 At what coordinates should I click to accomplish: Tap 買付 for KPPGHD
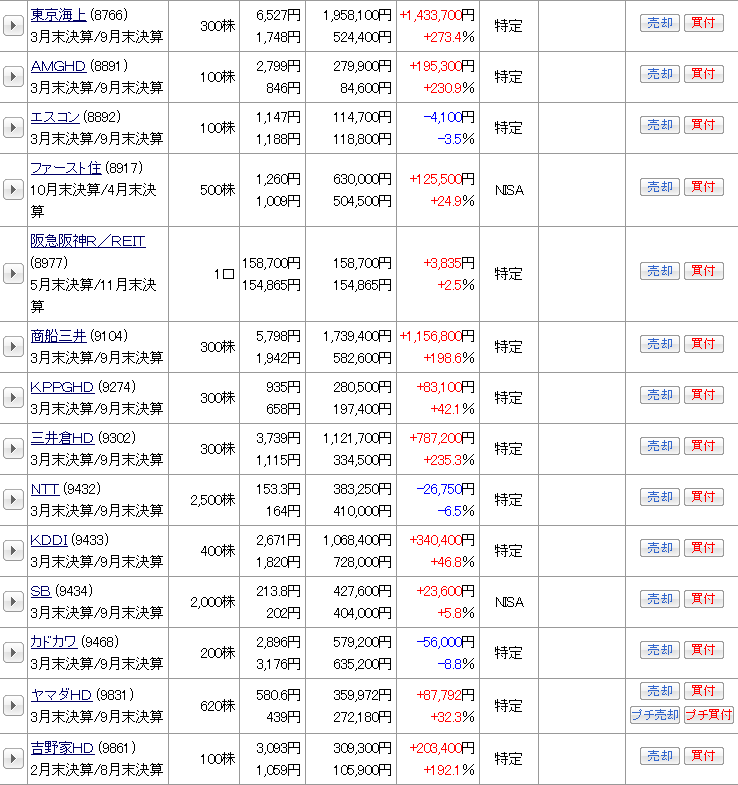click(703, 395)
